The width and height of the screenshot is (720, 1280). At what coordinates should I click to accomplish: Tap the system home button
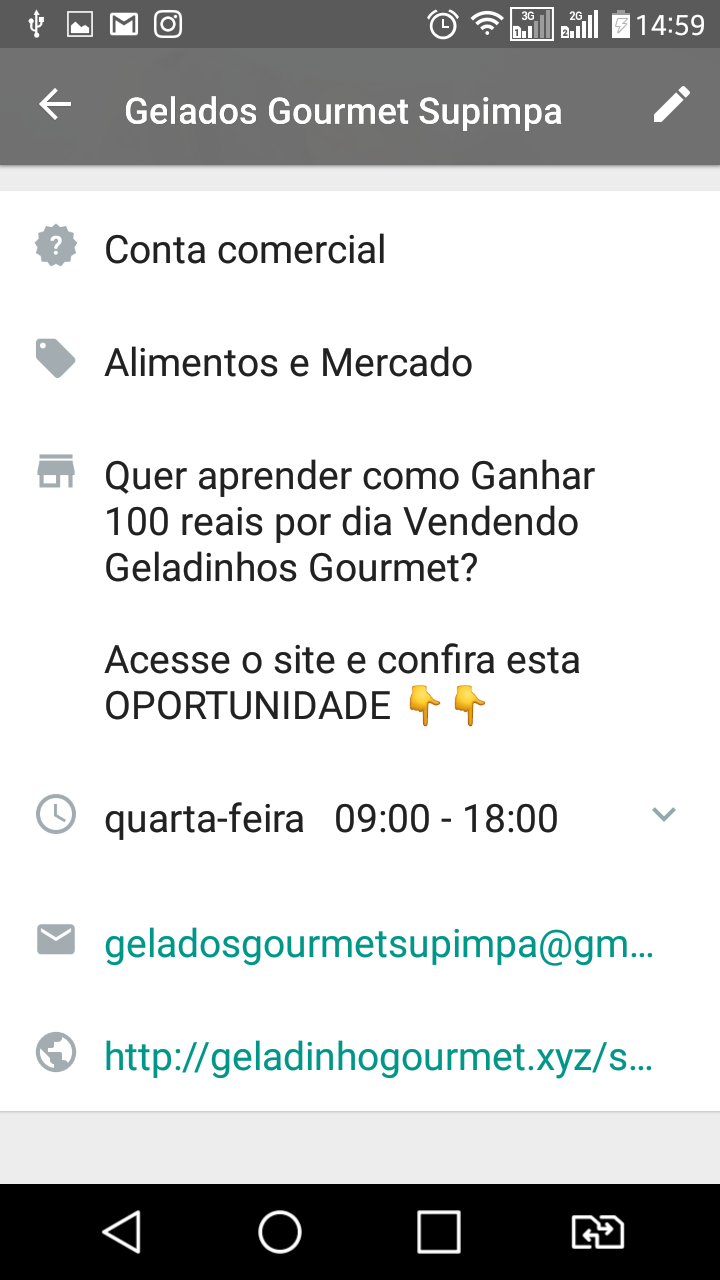tap(280, 1232)
